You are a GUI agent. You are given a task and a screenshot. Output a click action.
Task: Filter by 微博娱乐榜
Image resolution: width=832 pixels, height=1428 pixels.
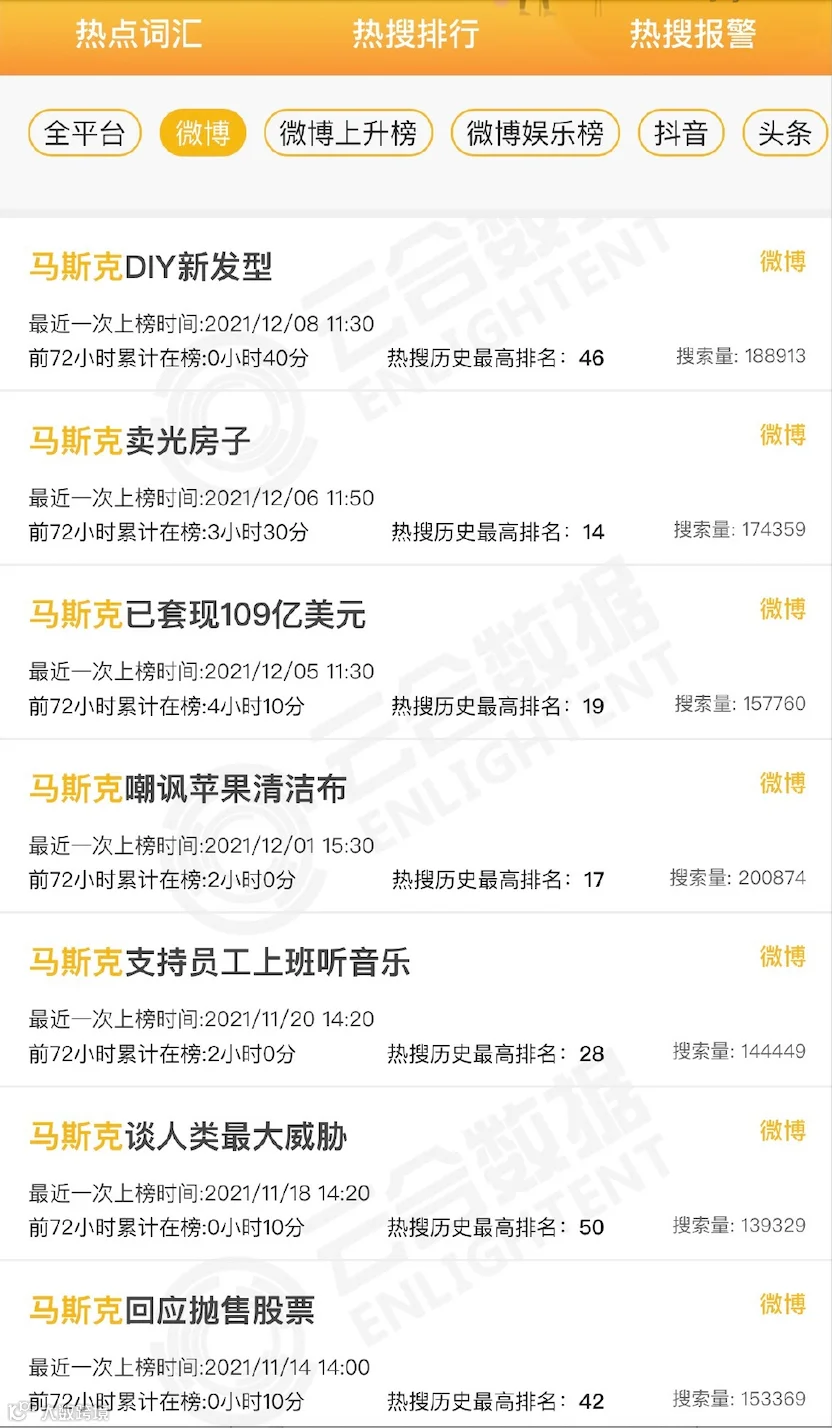coord(535,133)
